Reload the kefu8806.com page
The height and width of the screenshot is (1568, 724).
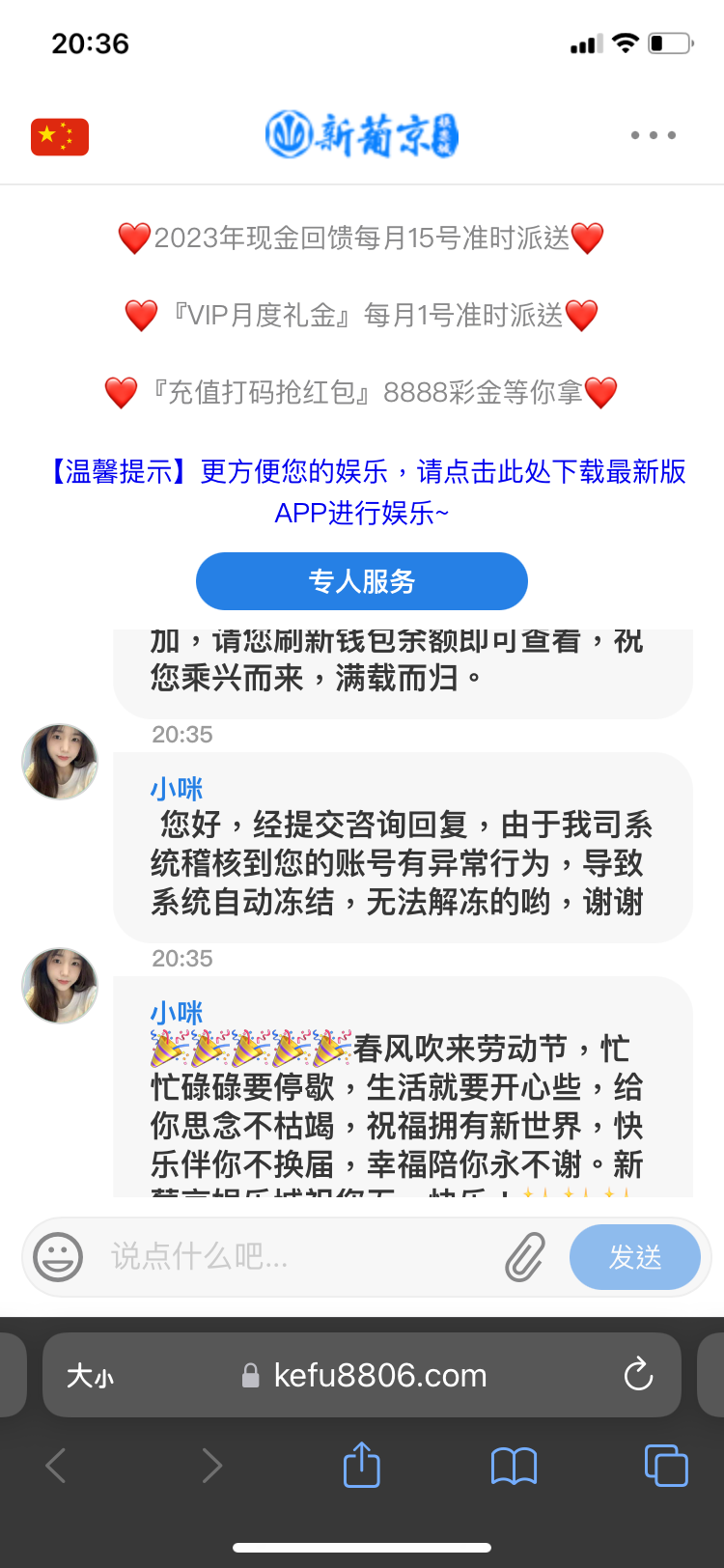pos(638,1374)
